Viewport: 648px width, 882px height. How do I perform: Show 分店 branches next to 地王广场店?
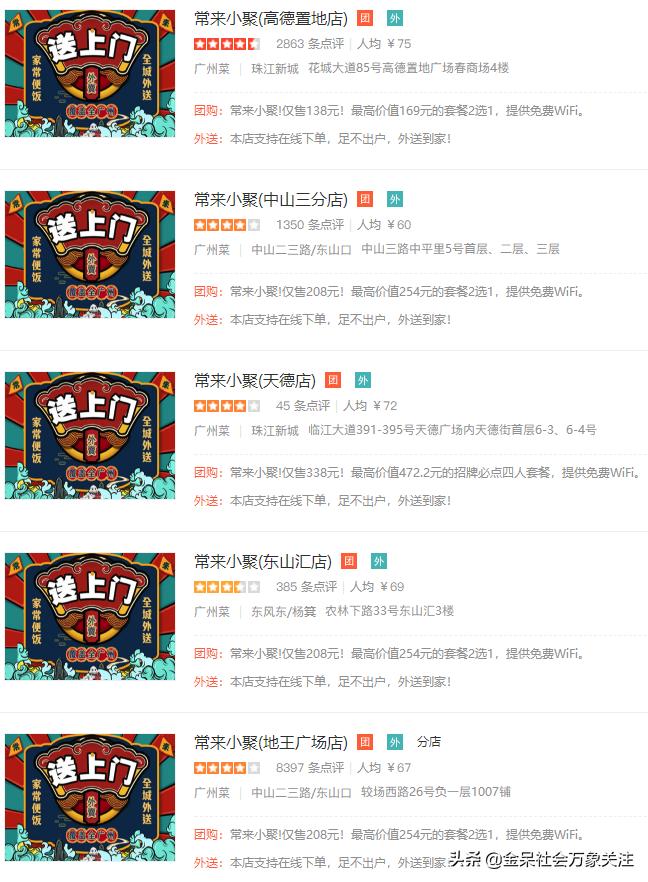click(x=428, y=742)
